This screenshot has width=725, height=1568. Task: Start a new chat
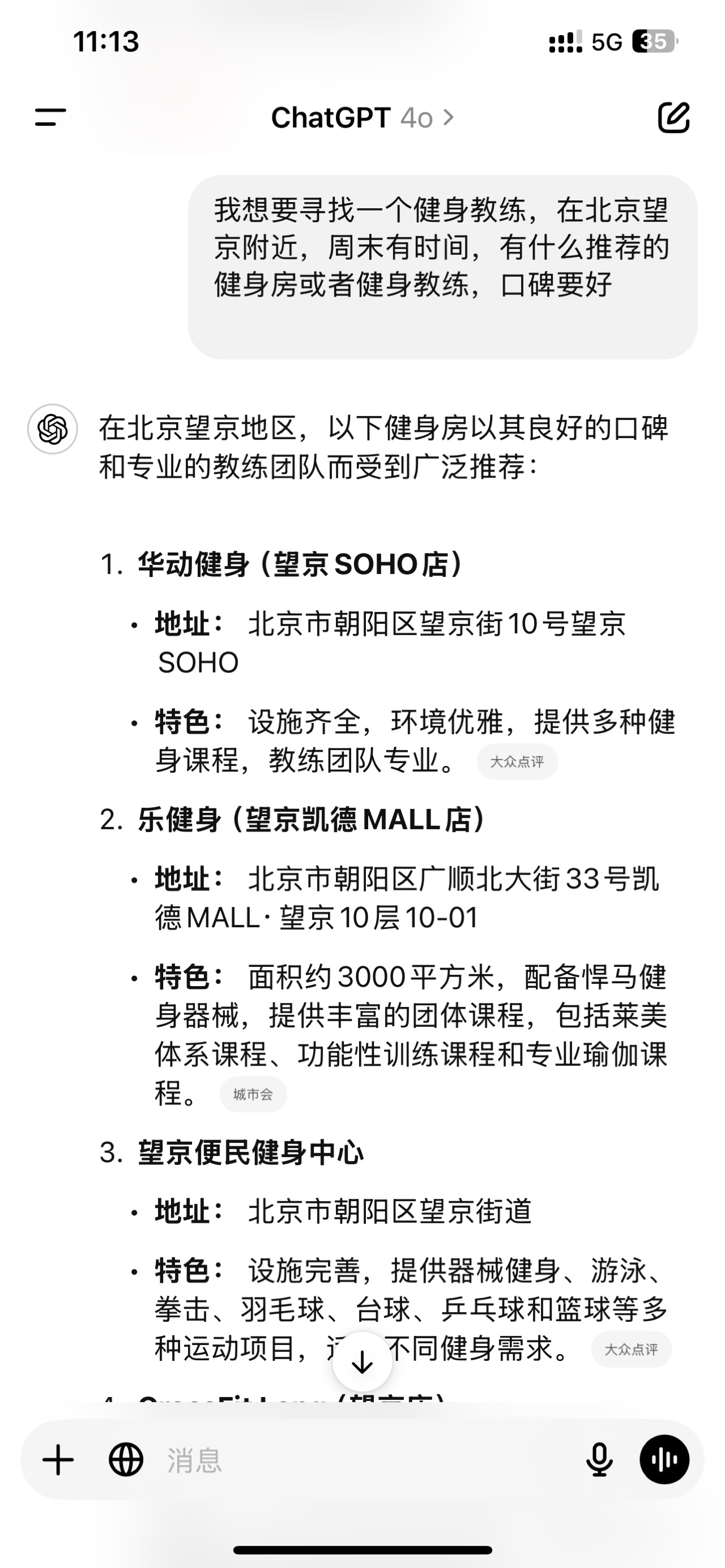(x=673, y=117)
